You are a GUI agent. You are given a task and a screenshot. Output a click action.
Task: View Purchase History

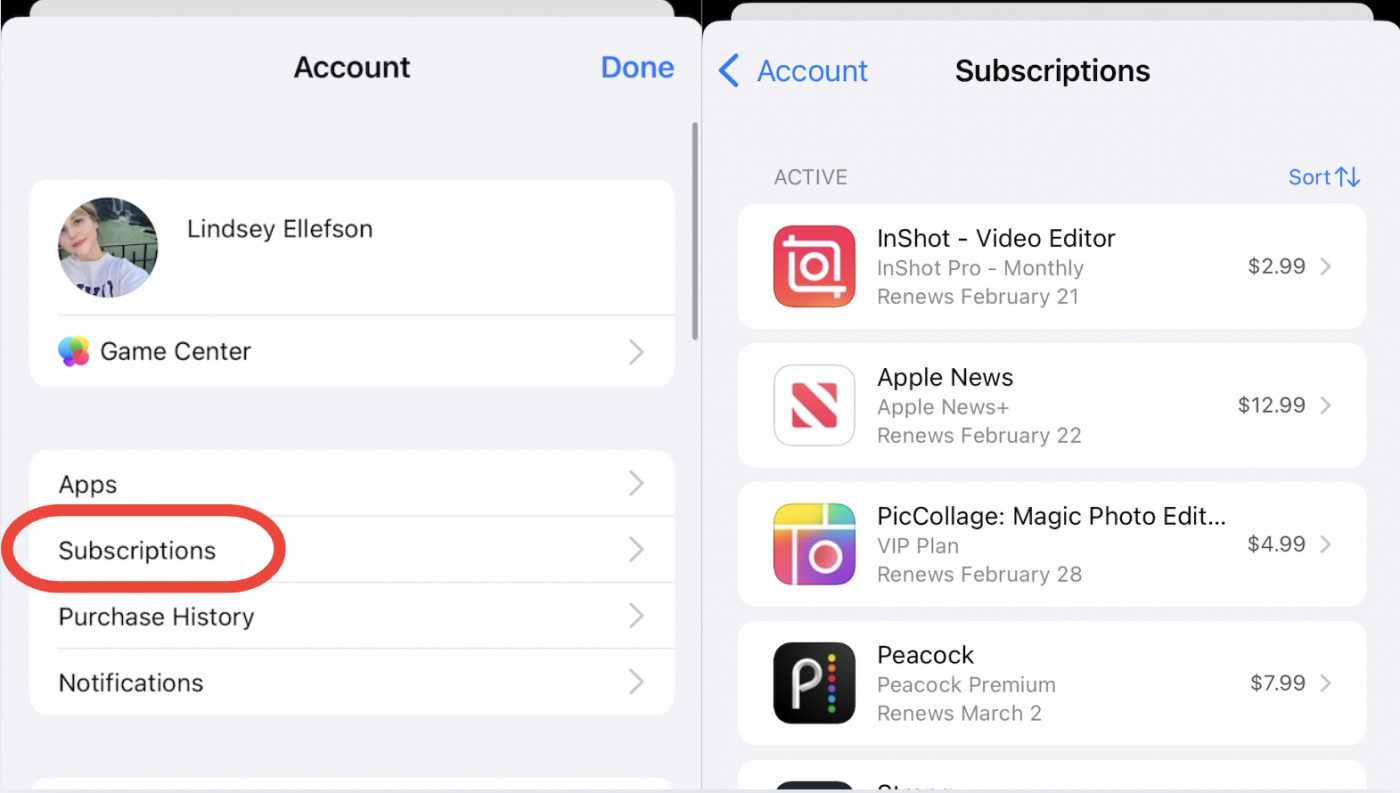[x=350, y=617]
